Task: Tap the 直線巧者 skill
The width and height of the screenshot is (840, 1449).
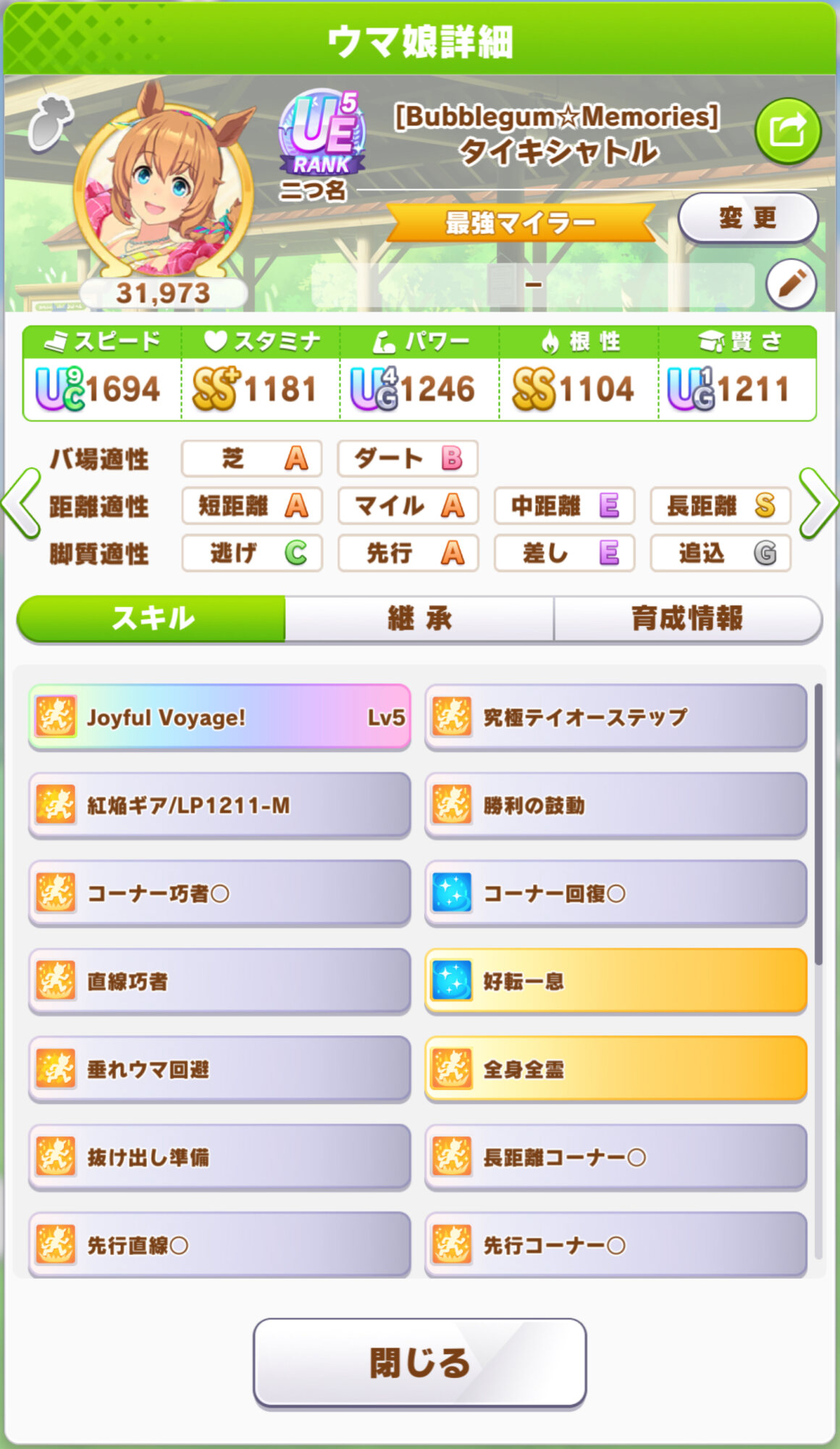Action: [x=219, y=982]
